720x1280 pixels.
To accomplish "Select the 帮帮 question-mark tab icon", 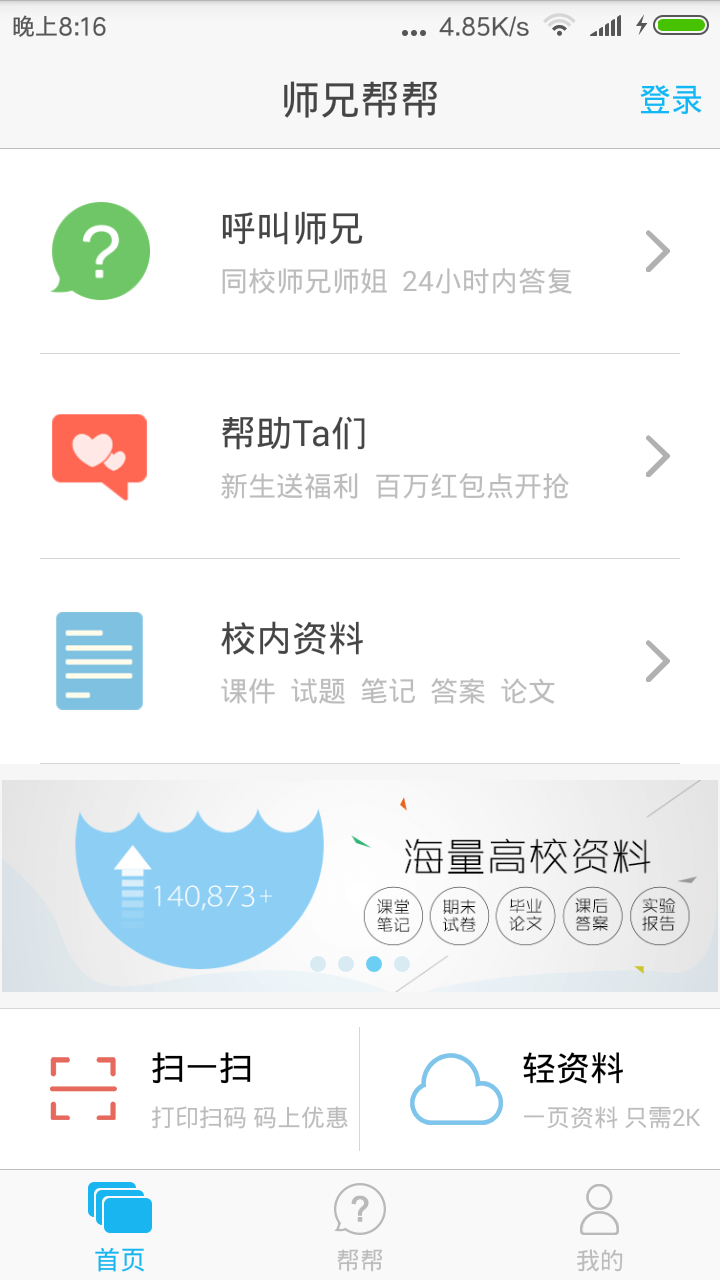I will [359, 1208].
